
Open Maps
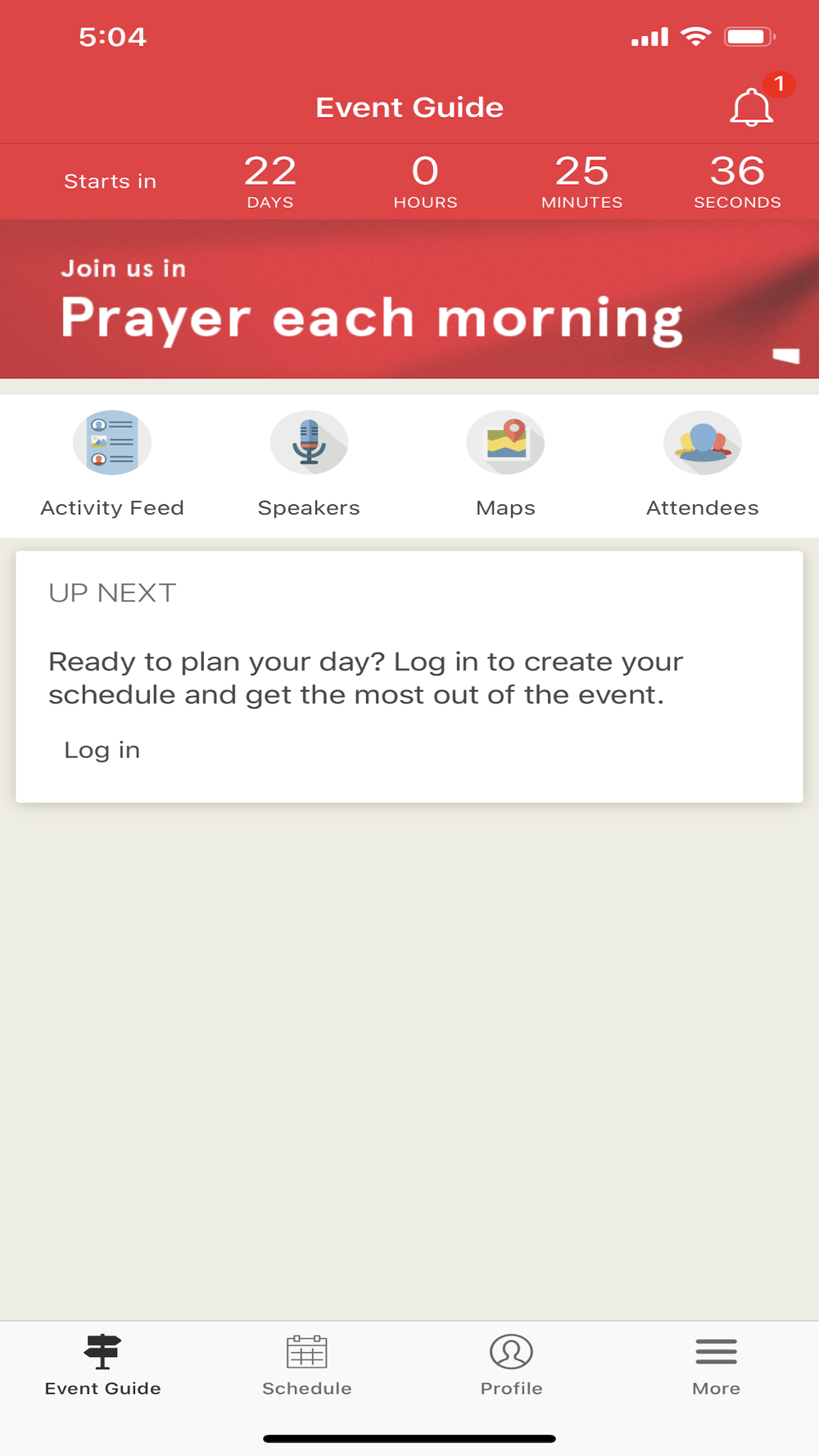pyautogui.click(x=505, y=464)
